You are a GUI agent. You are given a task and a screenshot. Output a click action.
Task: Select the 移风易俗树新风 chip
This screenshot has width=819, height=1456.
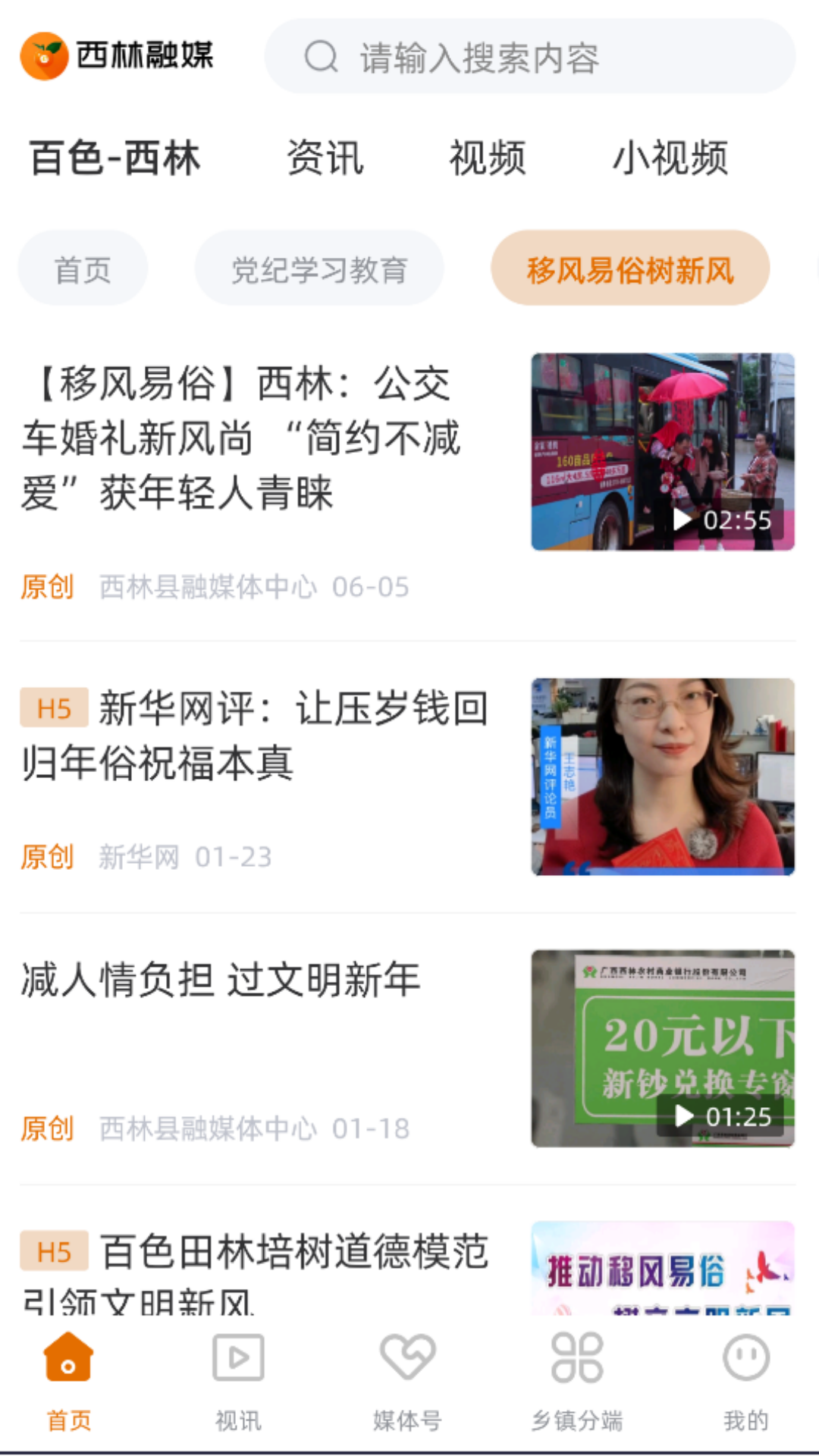[x=630, y=269]
